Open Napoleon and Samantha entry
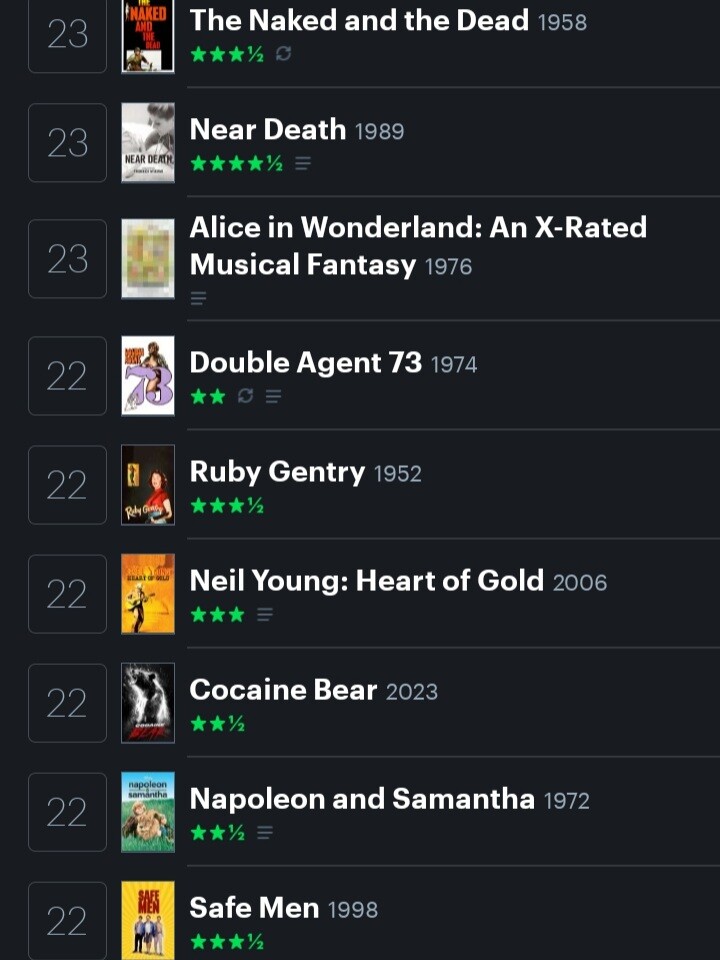The height and width of the screenshot is (960, 720). (362, 799)
